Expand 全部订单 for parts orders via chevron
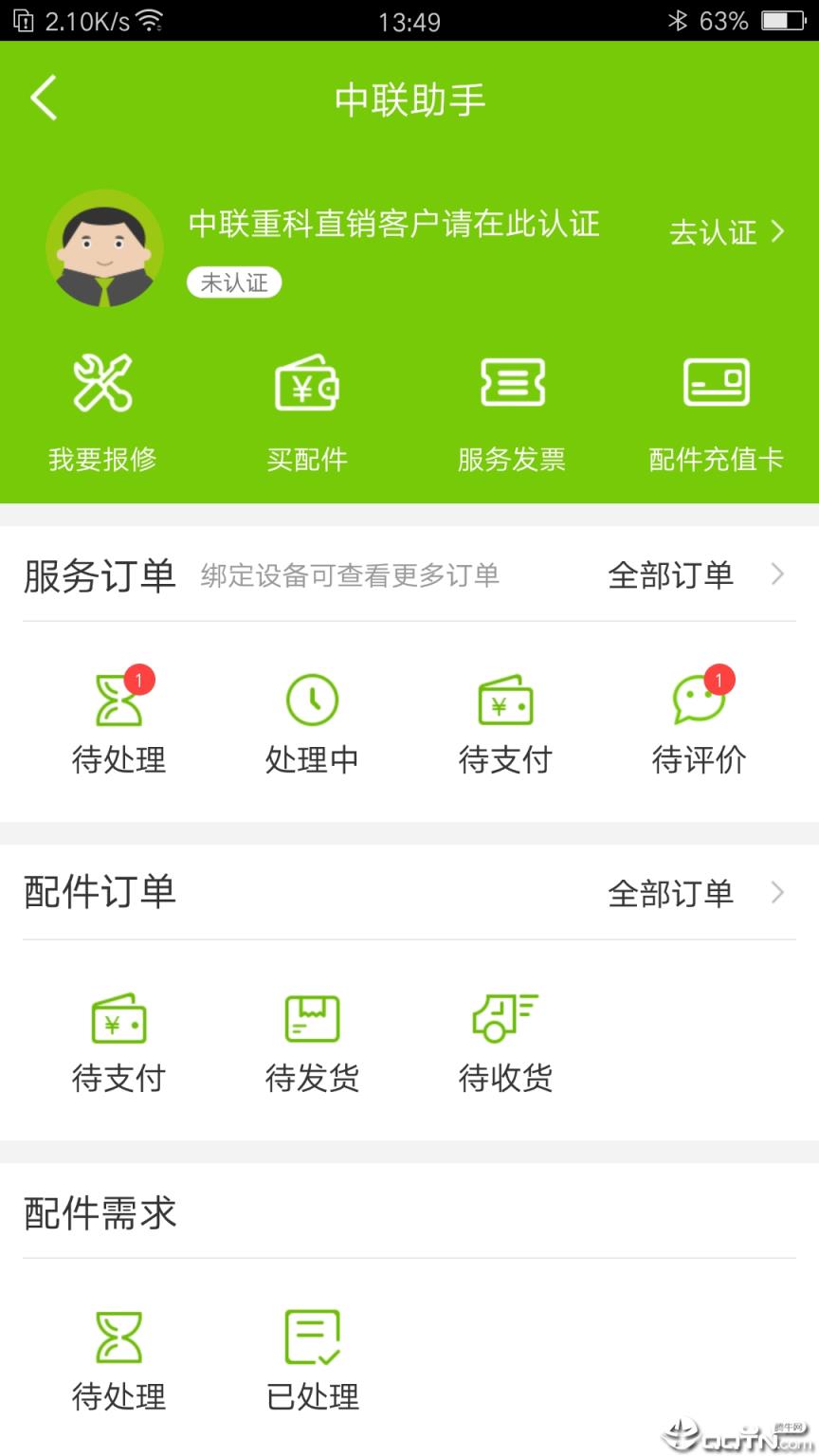 [x=777, y=892]
